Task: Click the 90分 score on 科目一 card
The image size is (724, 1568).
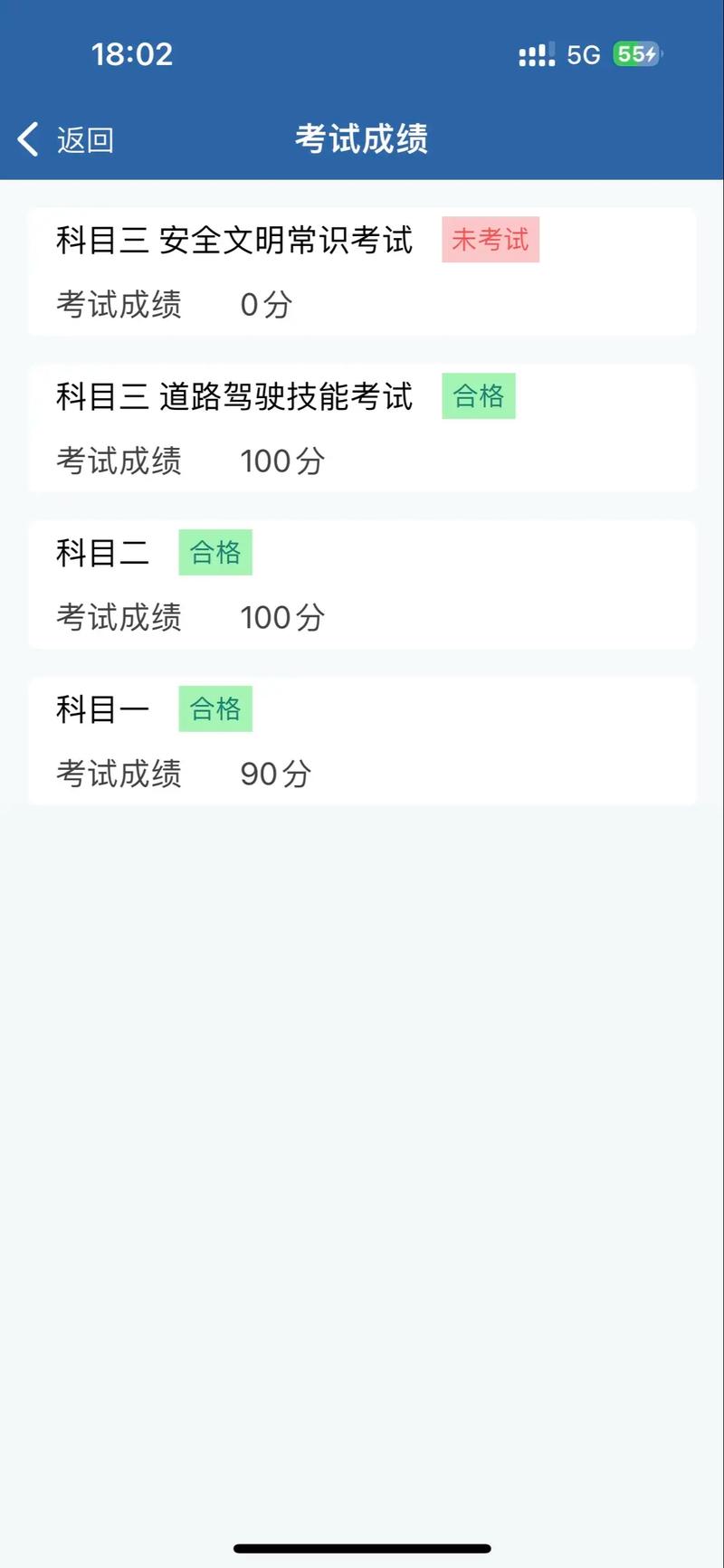Action: coord(276,774)
